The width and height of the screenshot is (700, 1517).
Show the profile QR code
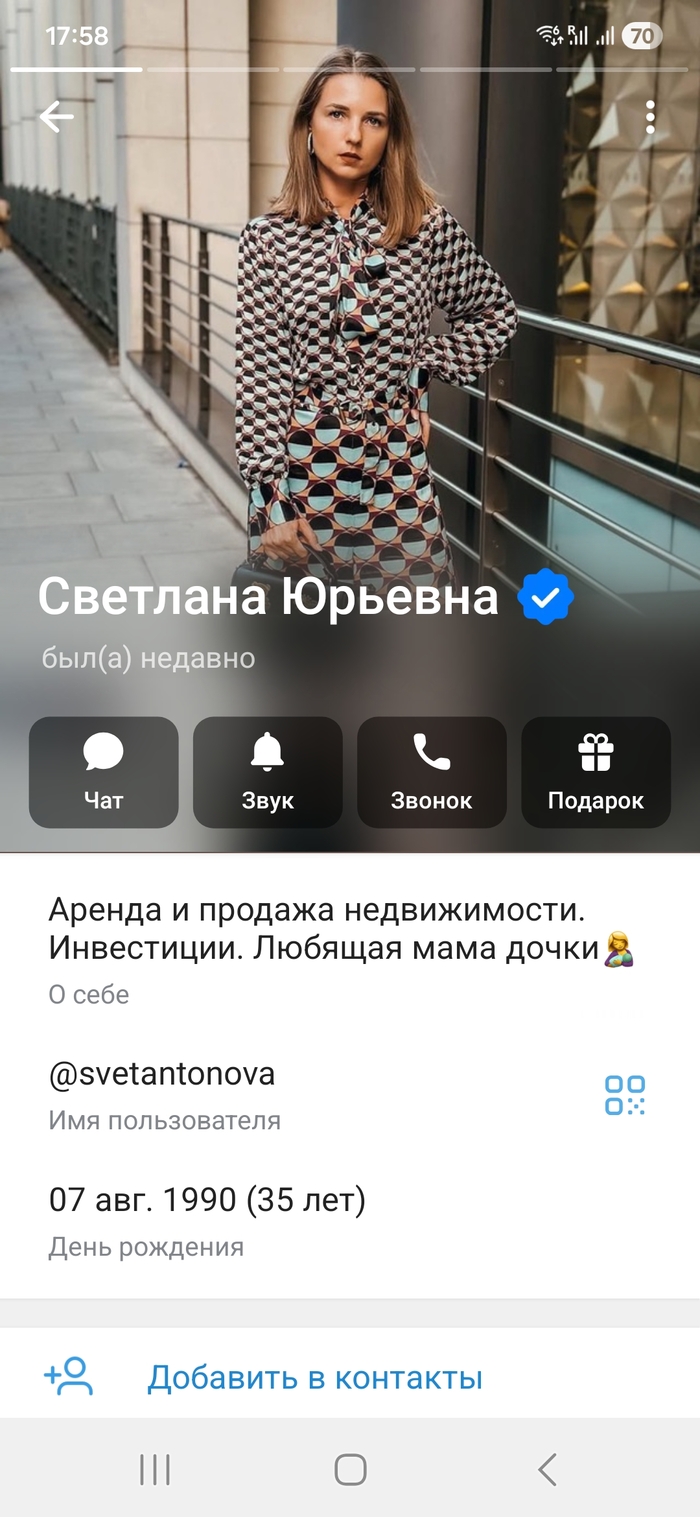(x=625, y=1095)
